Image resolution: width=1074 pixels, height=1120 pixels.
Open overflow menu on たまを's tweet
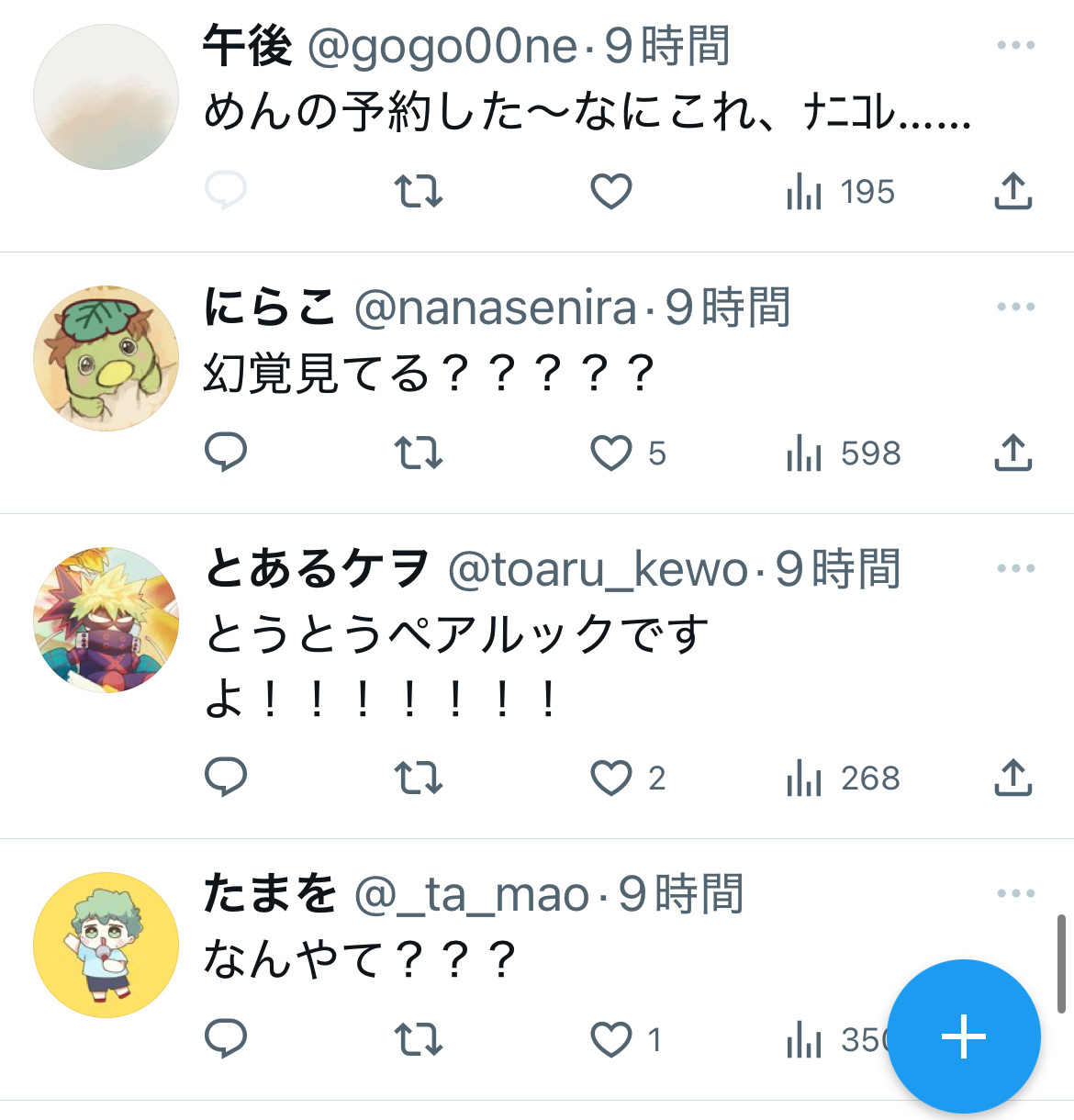coord(1015,893)
